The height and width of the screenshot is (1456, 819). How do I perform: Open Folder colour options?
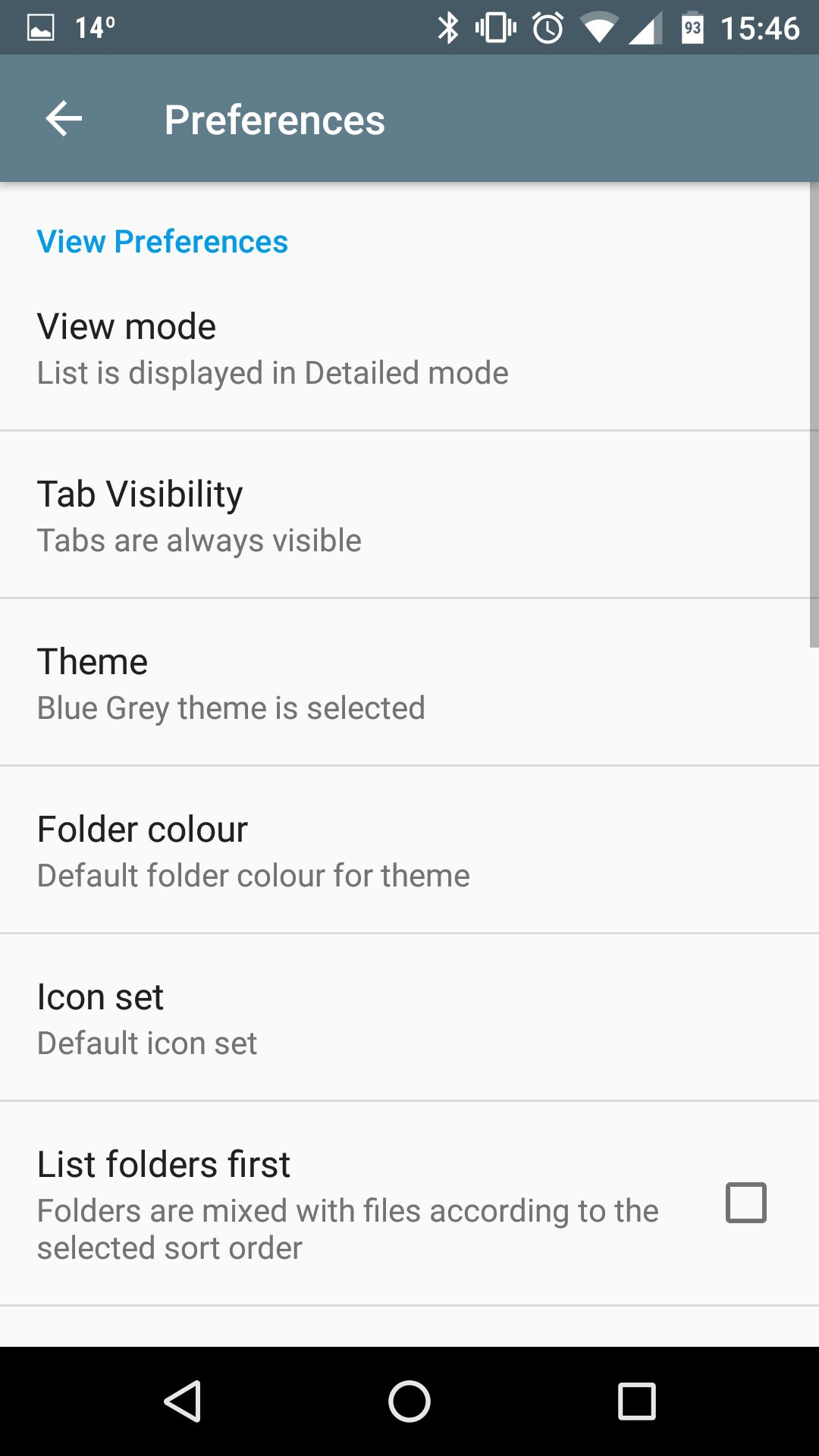(409, 850)
